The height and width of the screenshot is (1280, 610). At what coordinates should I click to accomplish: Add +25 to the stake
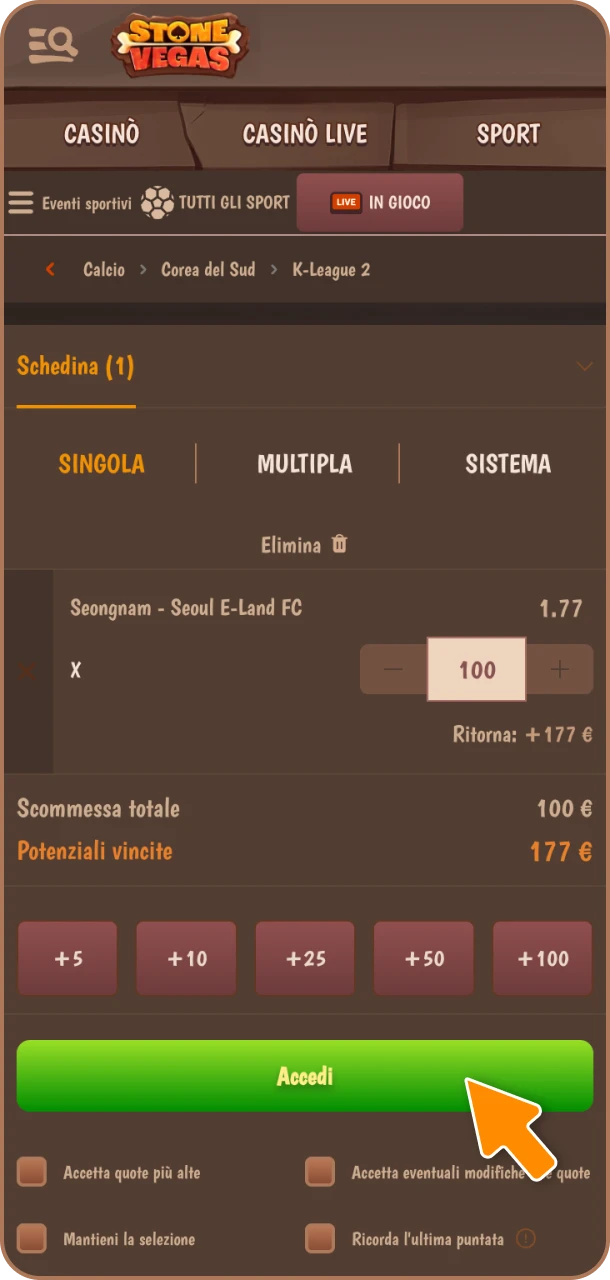click(x=305, y=959)
